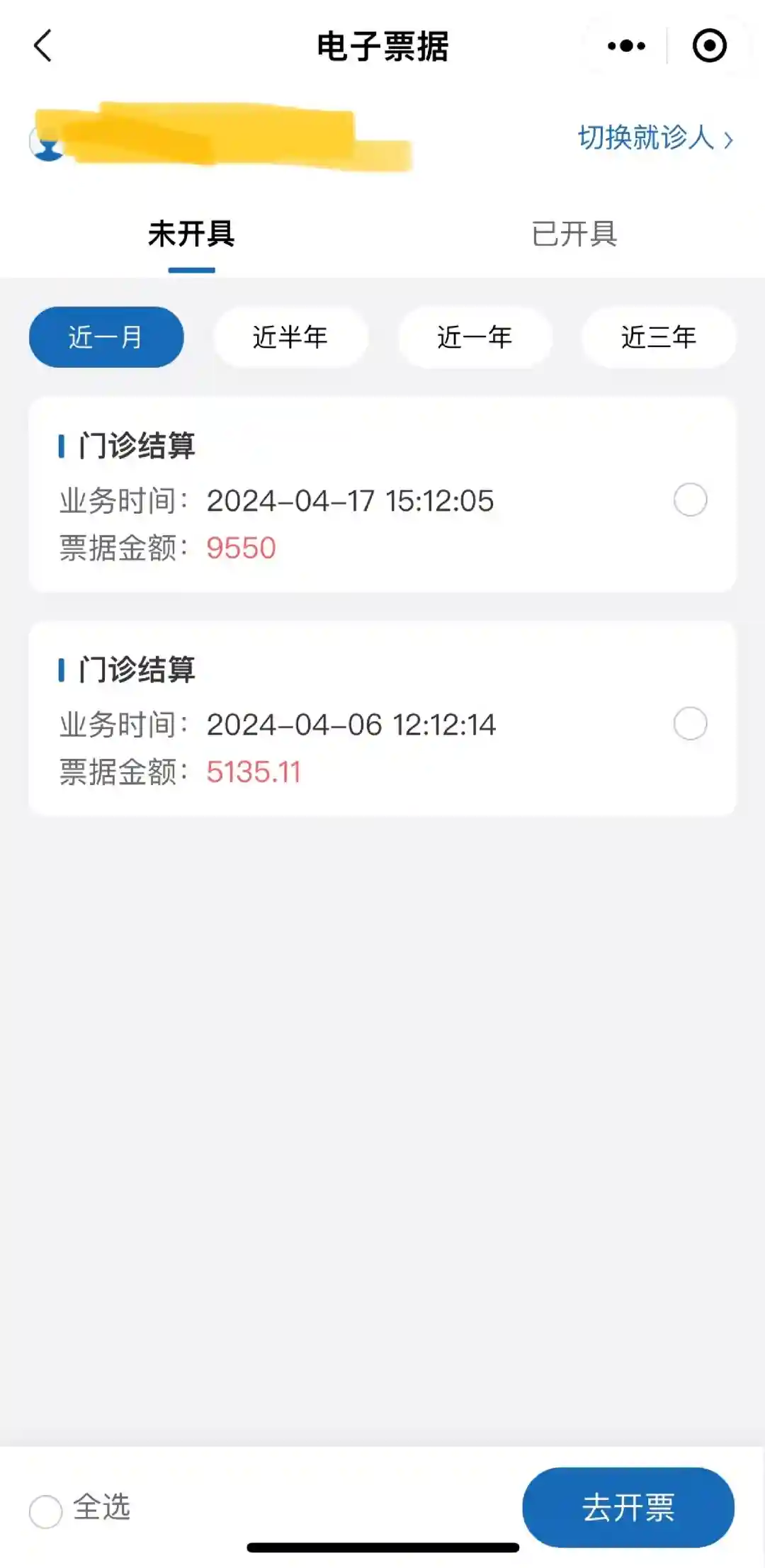Stay on the 未开具 tab
The image size is (765, 1568).
coord(191,234)
